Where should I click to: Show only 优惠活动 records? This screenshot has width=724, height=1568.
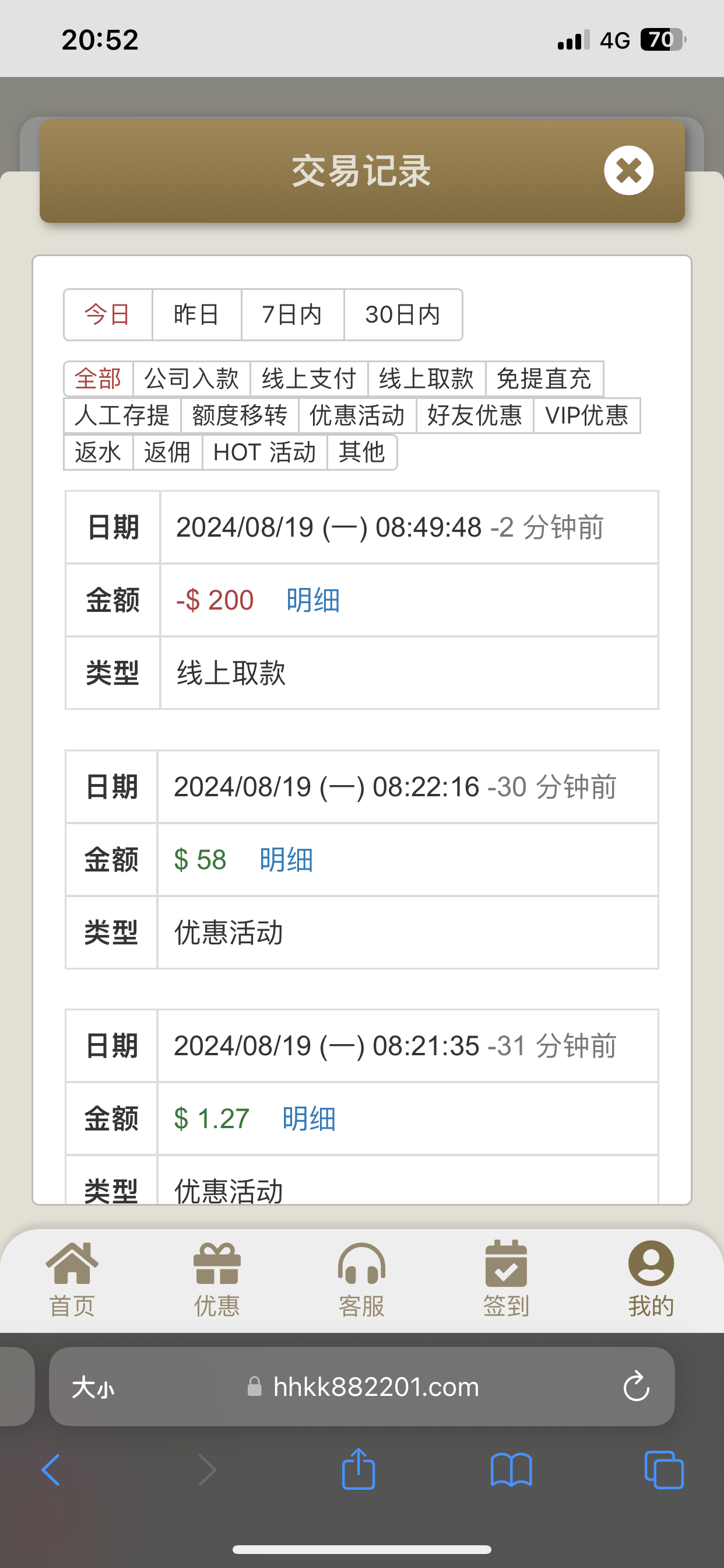click(x=357, y=416)
